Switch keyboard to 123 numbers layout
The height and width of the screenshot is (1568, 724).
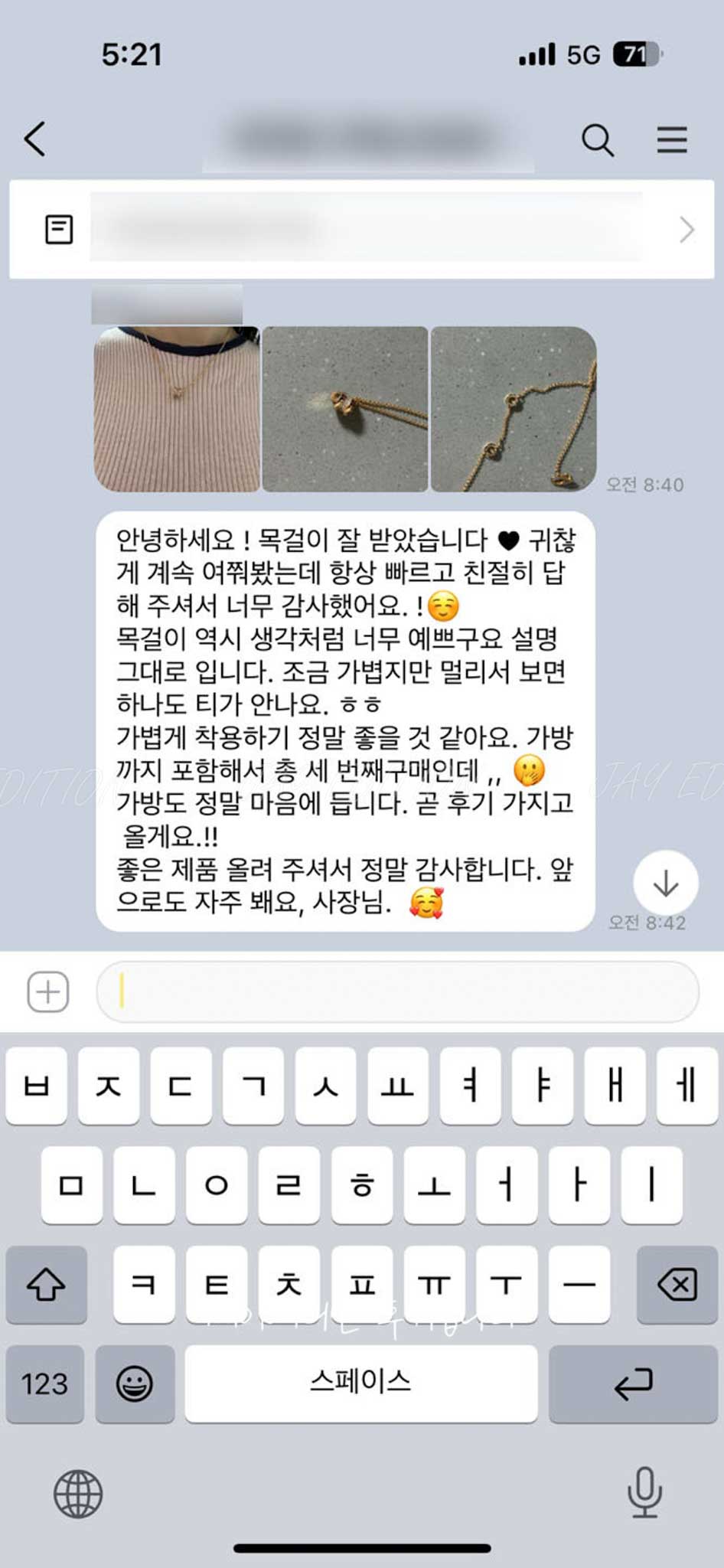44,1383
